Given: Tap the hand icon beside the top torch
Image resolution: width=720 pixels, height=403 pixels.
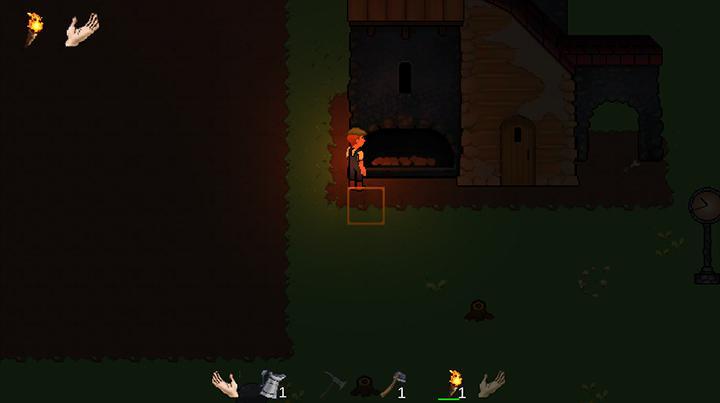Looking at the screenshot, I should point(81,30).
